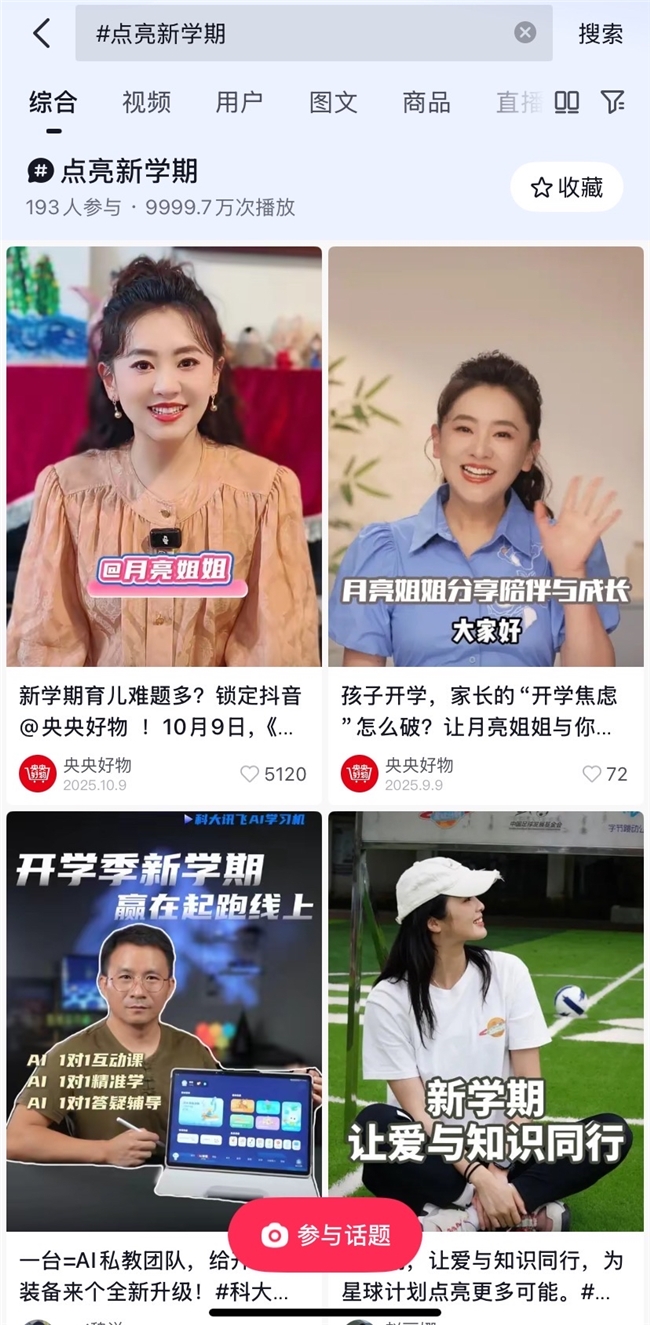Switch to the 用户 tab
Screen dimensions: 650x1325
239,102
